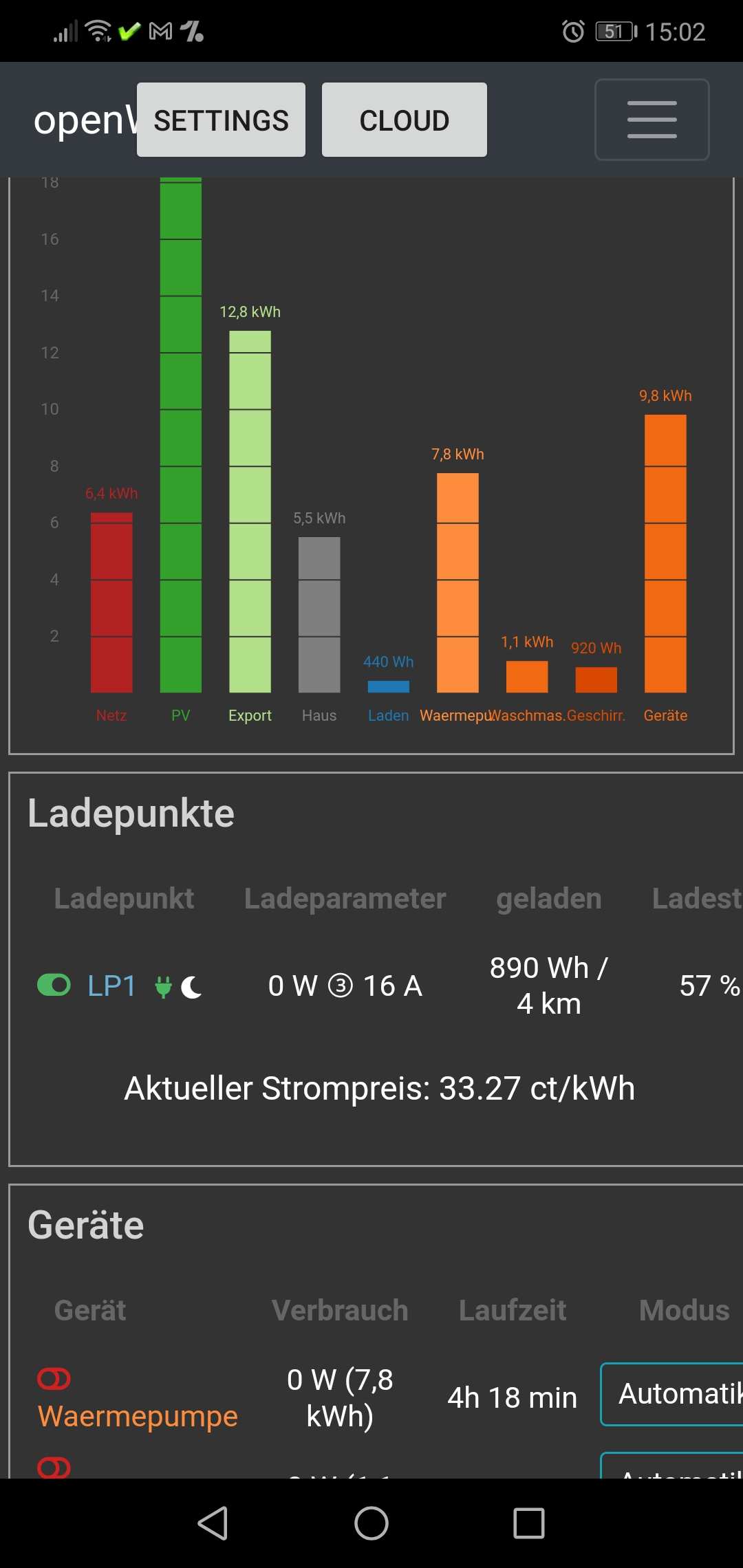
Task: Expand the hamburger navigation menu
Action: (652, 120)
